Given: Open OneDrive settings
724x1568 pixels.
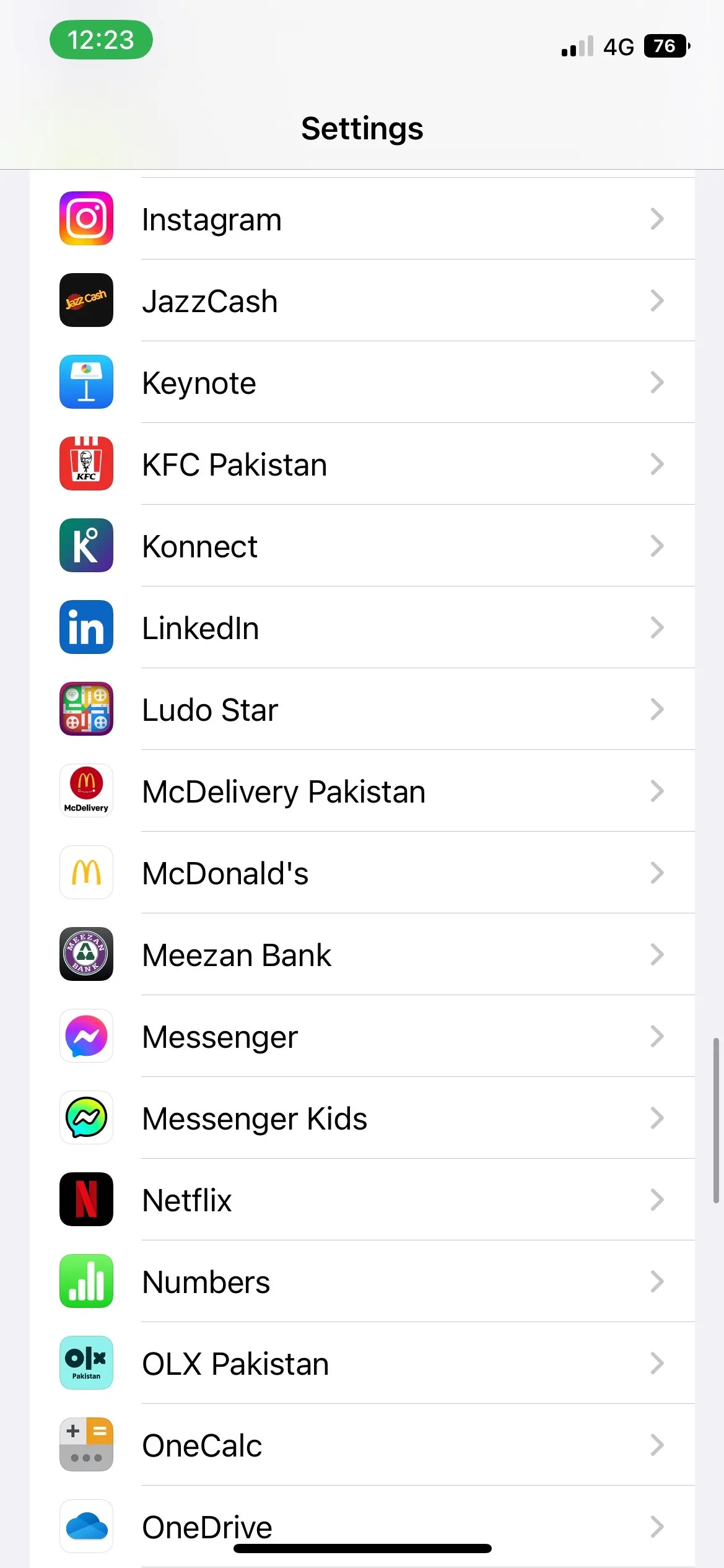Looking at the screenshot, I should (x=362, y=1523).
